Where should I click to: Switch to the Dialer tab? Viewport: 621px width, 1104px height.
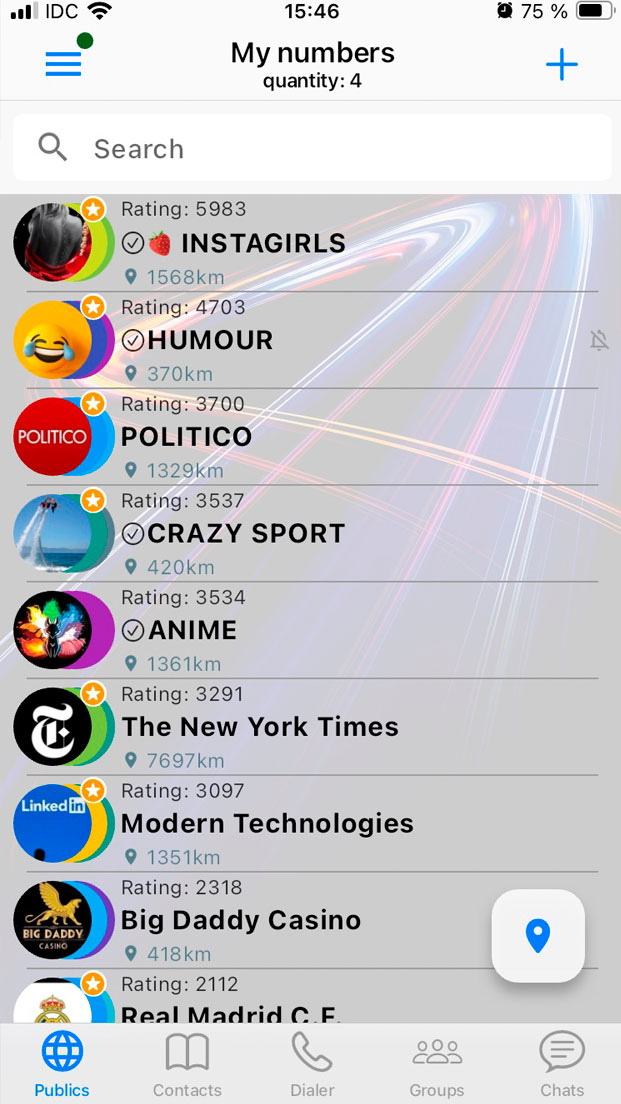pyautogui.click(x=312, y=1065)
